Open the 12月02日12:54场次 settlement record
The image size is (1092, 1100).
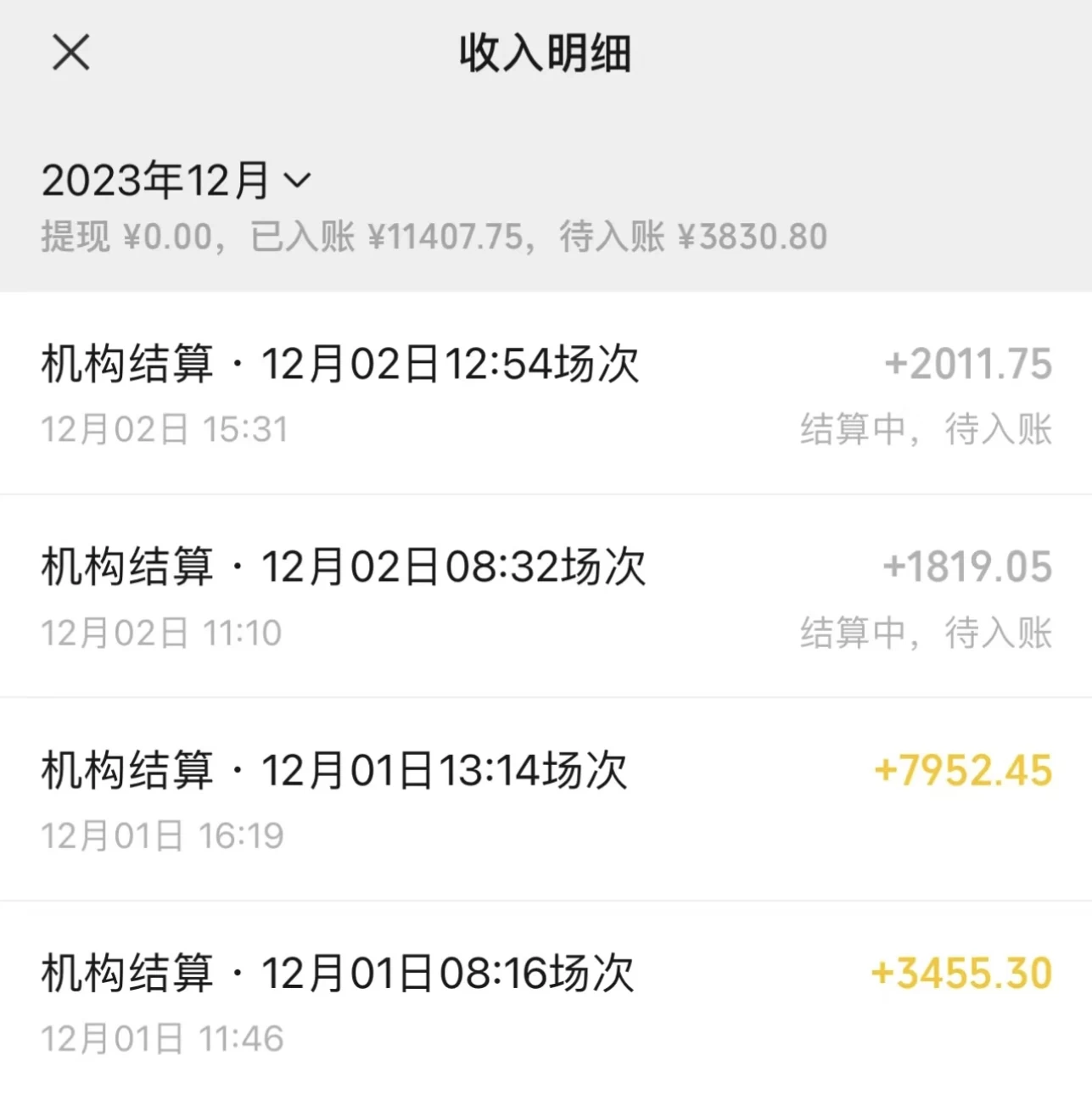tap(338, 363)
